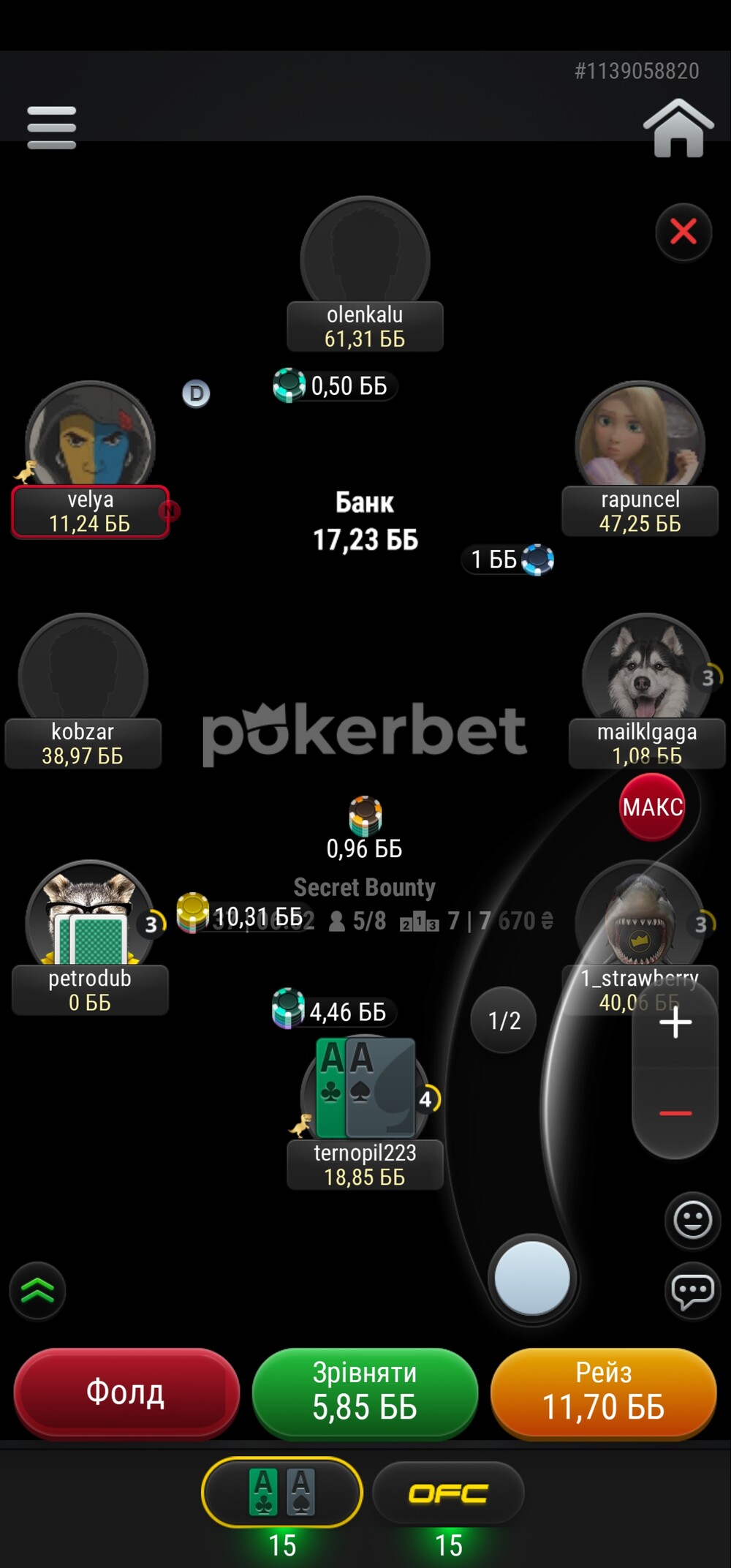Expand the green double-arrow panel
This screenshot has height=1568, width=731.
point(38,1292)
